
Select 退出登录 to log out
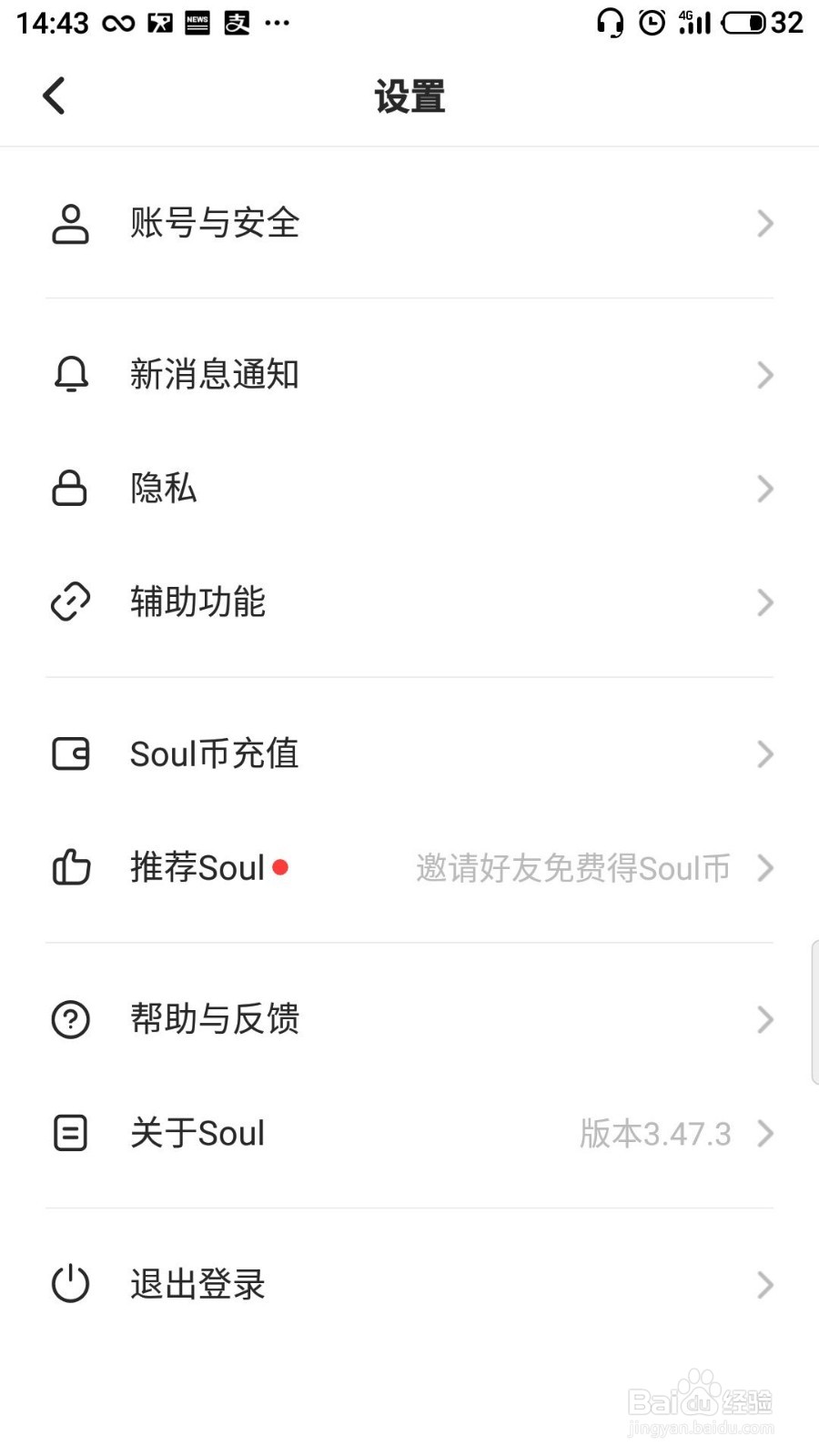point(409,1284)
